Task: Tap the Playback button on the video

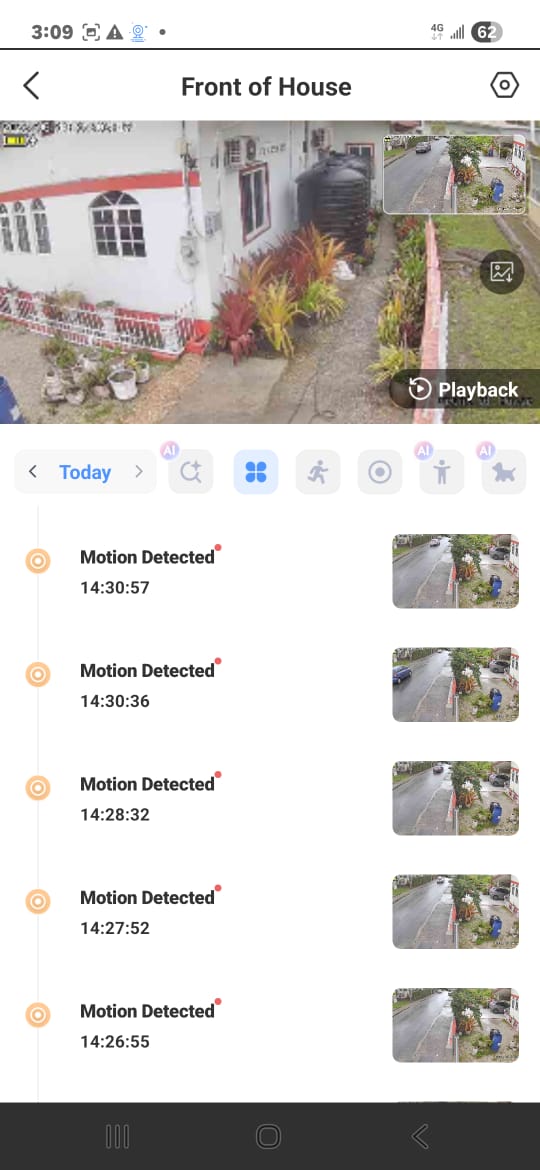Action: [465, 390]
